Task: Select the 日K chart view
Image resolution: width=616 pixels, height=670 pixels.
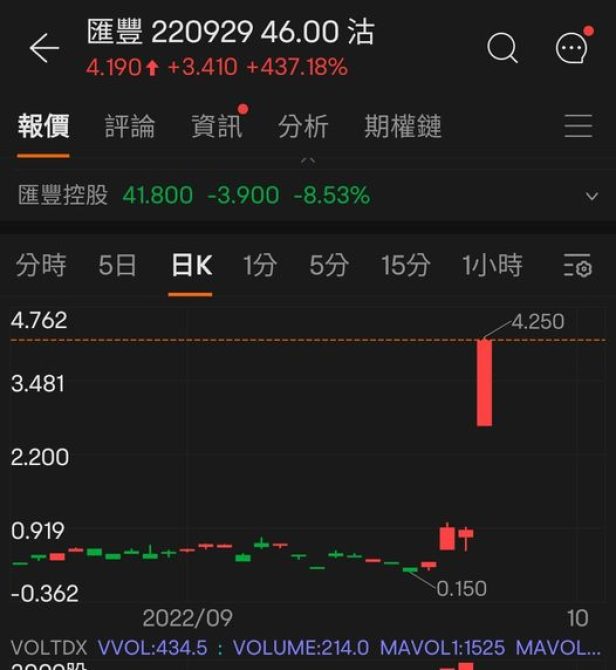Action: click(191, 265)
